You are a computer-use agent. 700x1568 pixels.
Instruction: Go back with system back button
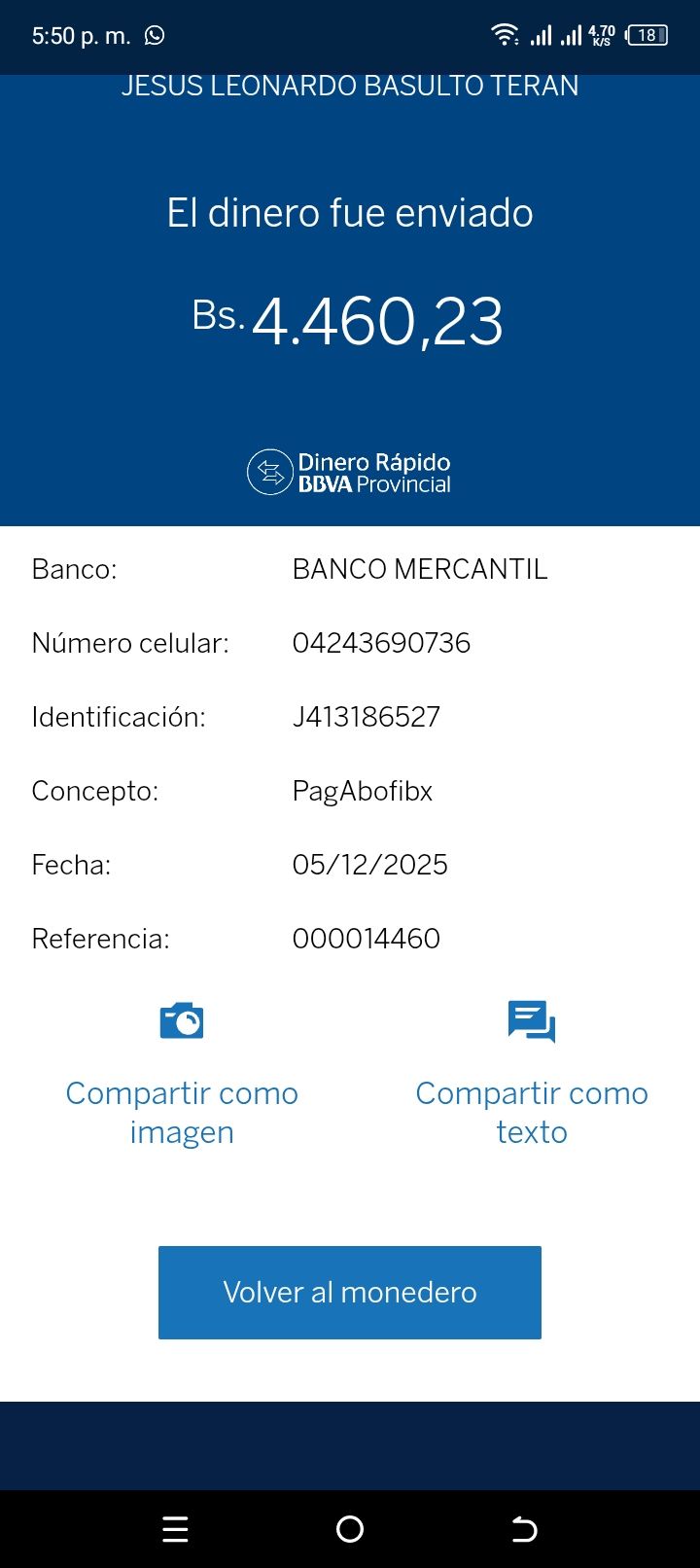pos(524,1529)
